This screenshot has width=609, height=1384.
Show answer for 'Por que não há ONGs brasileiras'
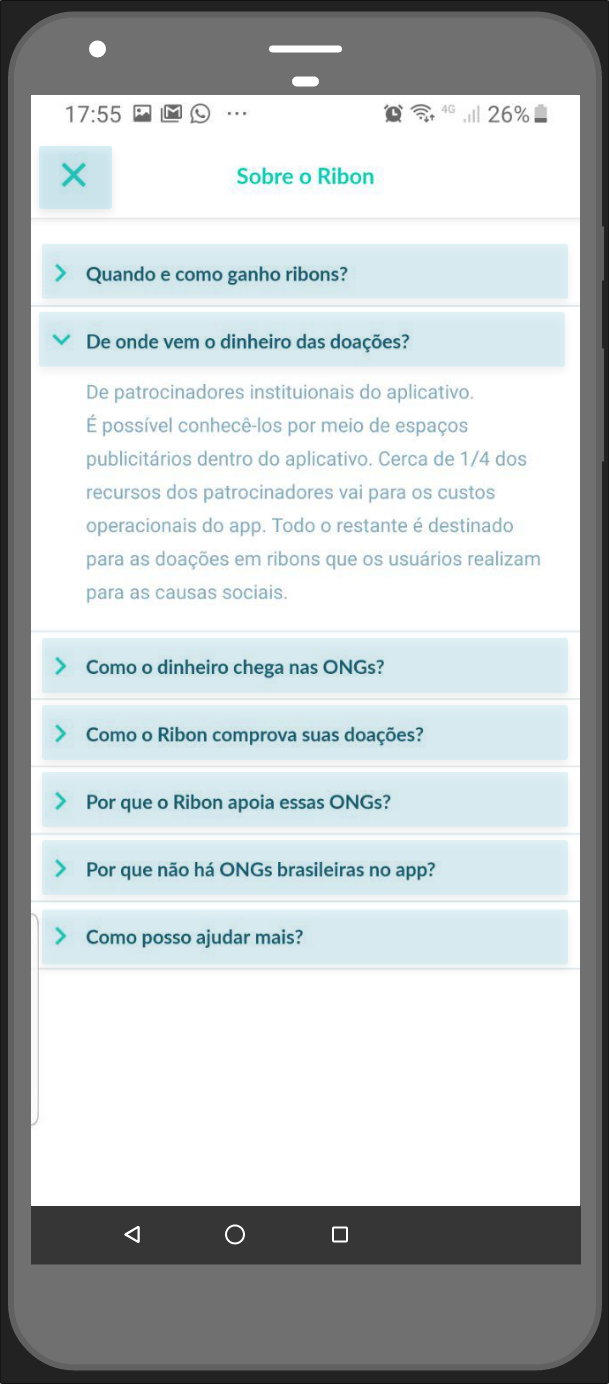pyautogui.click(x=305, y=868)
